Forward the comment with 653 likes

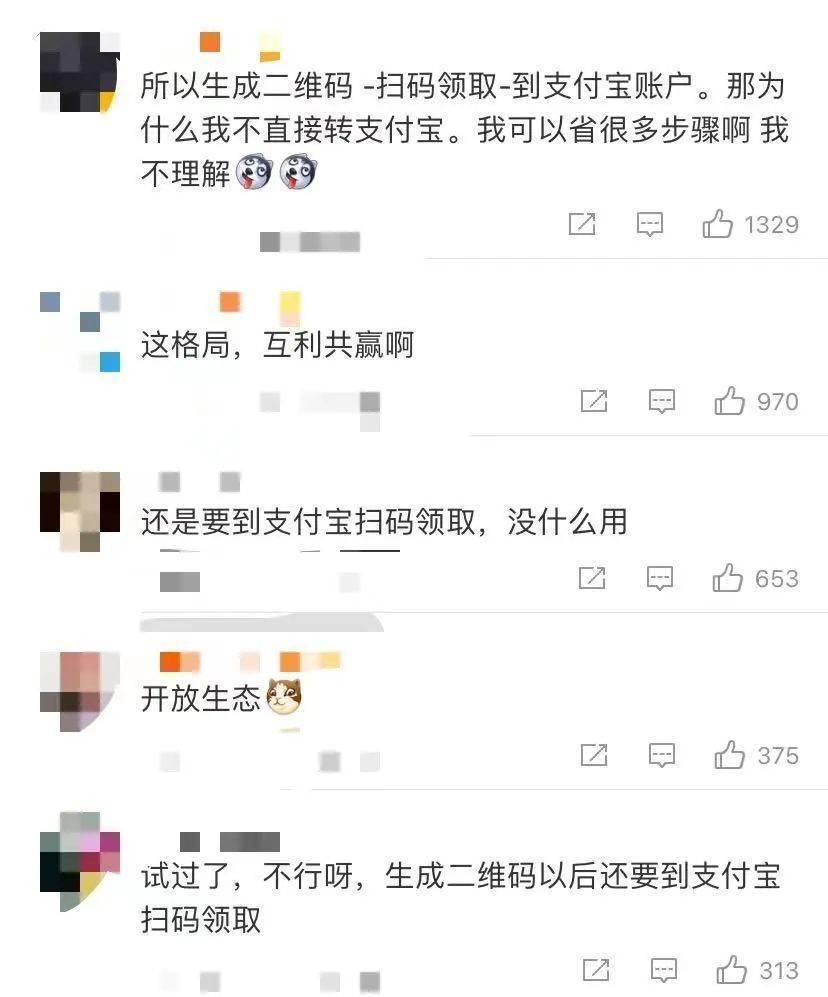pos(592,578)
